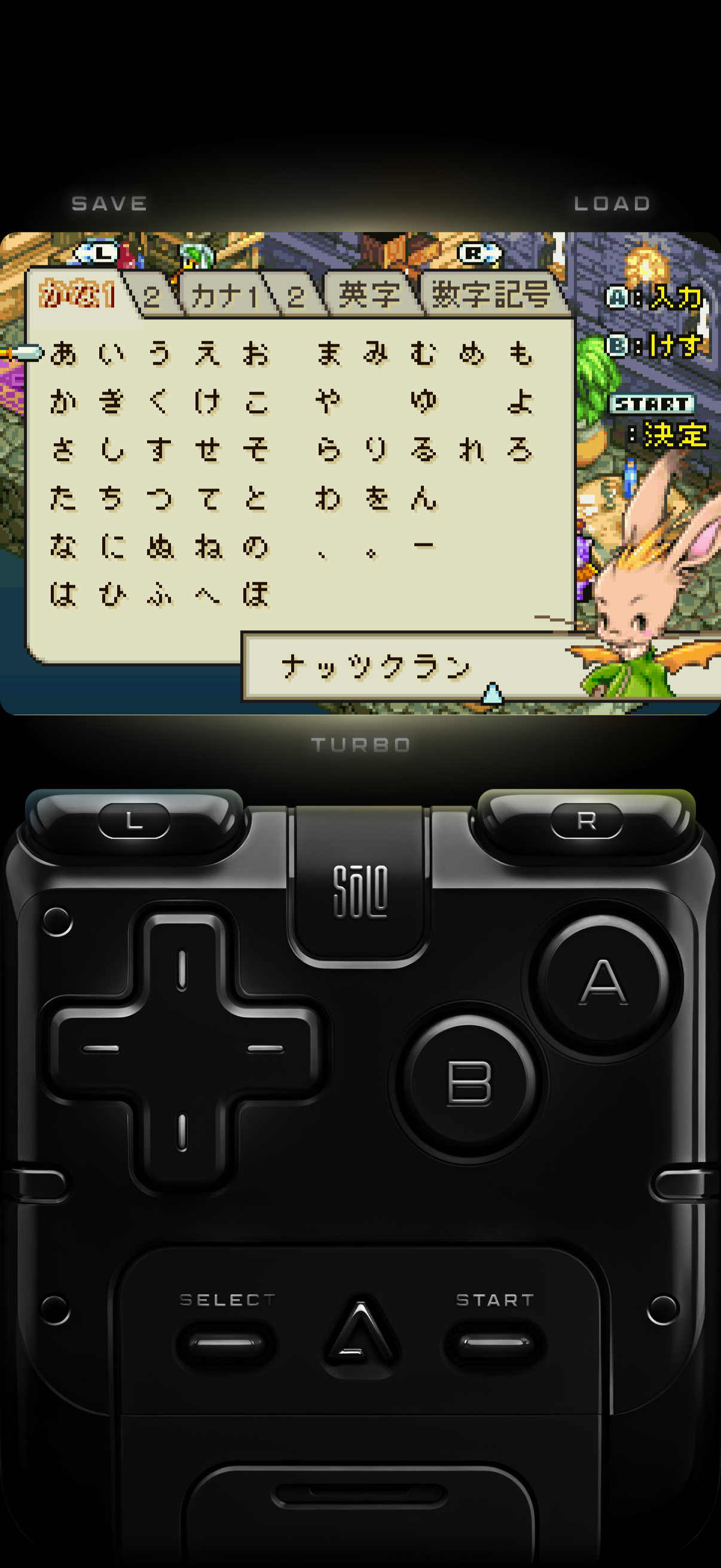The width and height of the screenshot is (721, 1568).
Task: Tap down on the D-pad
Action: (182, 1132)
